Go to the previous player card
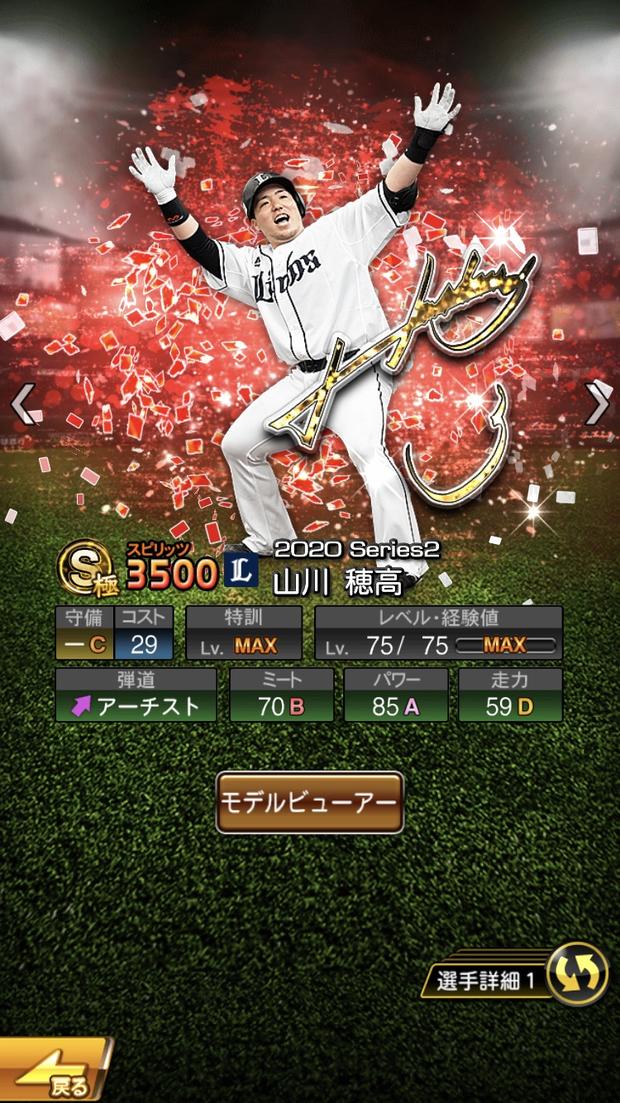This screenshot has width=620, height=1103. pos(22,402)
